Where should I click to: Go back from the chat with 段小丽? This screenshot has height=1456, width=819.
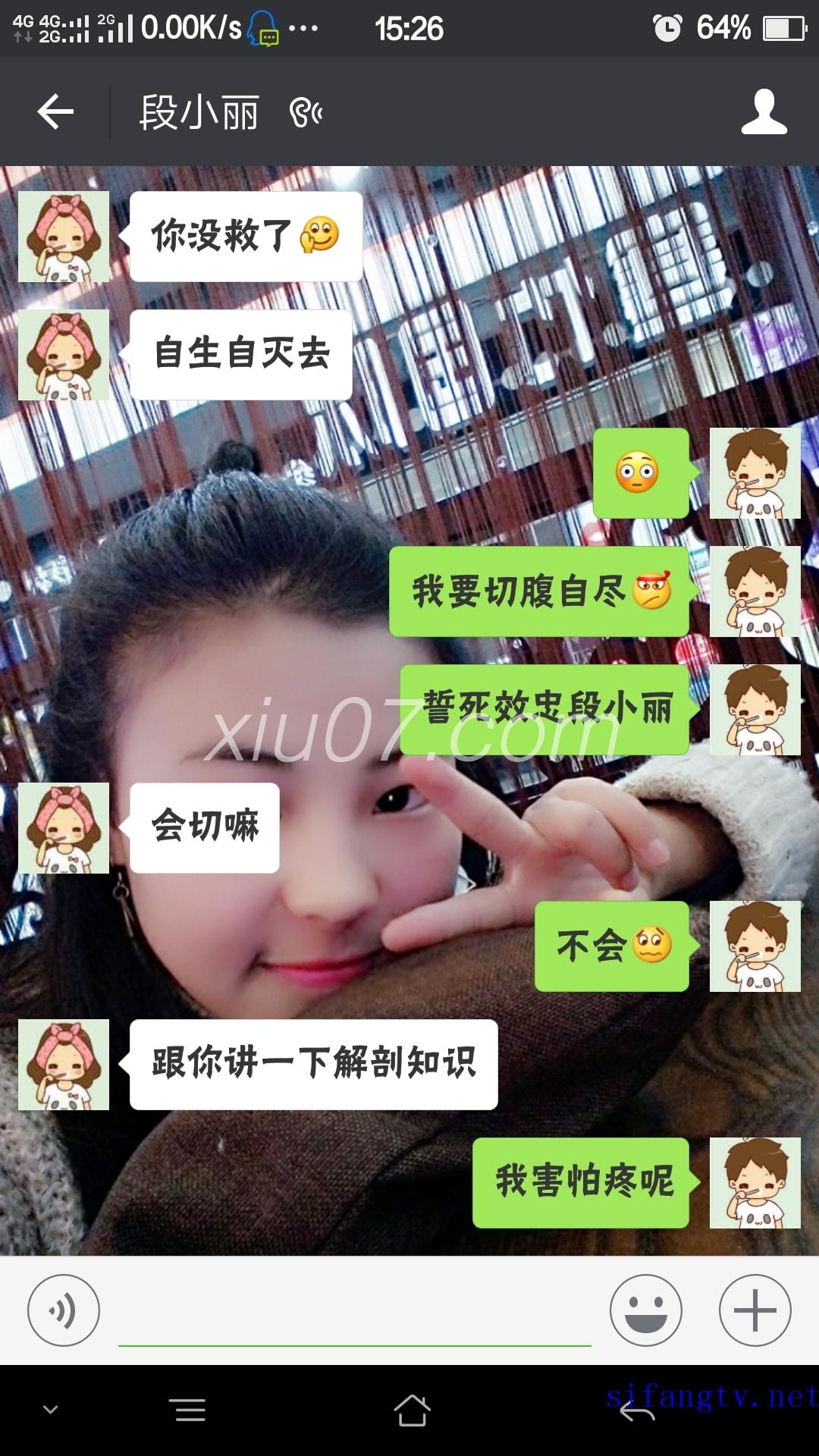click(55, 112)
